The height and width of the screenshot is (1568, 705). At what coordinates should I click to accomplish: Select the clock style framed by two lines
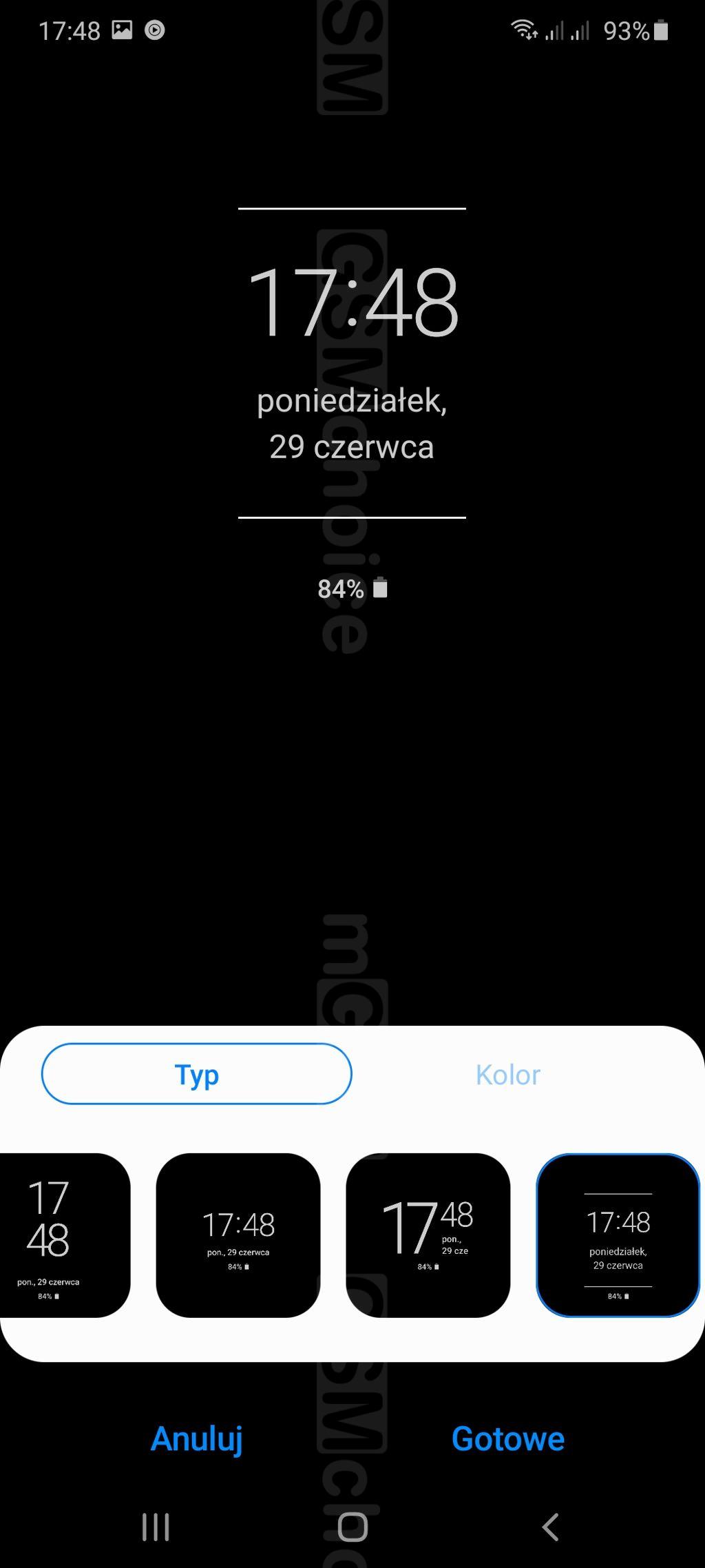(618, 1235)
